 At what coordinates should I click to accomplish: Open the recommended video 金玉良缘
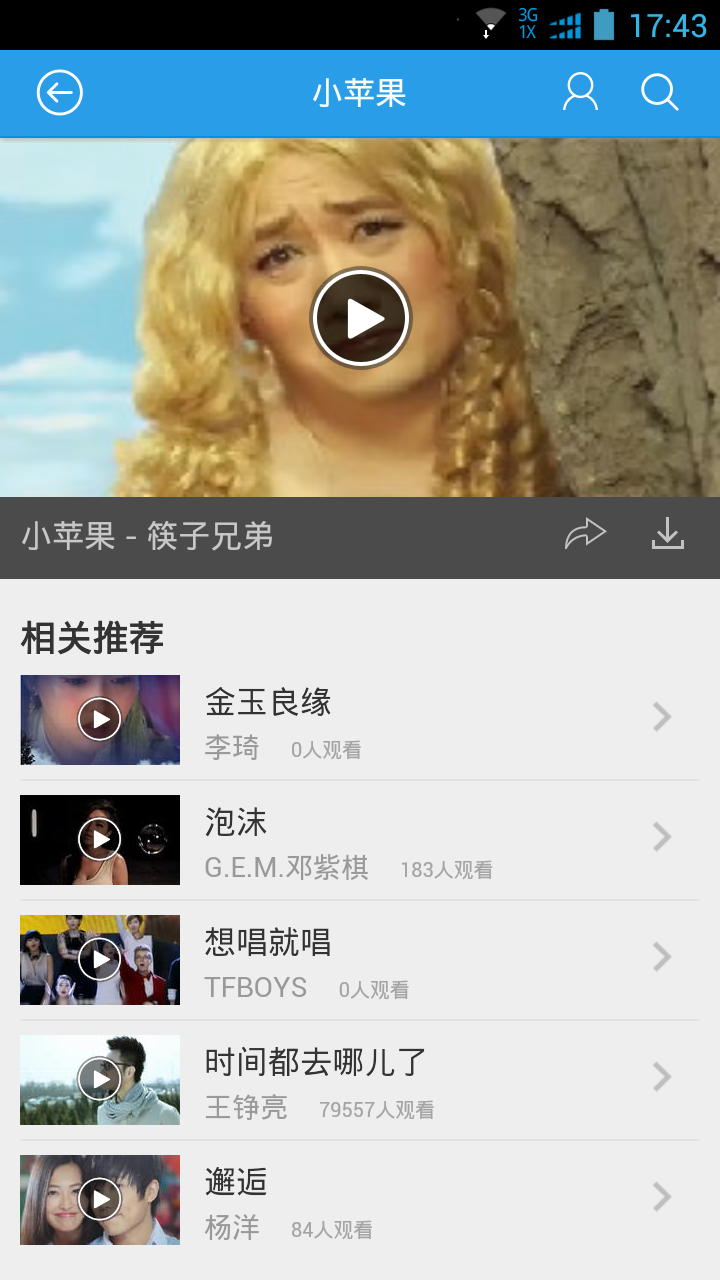point(360,720)
